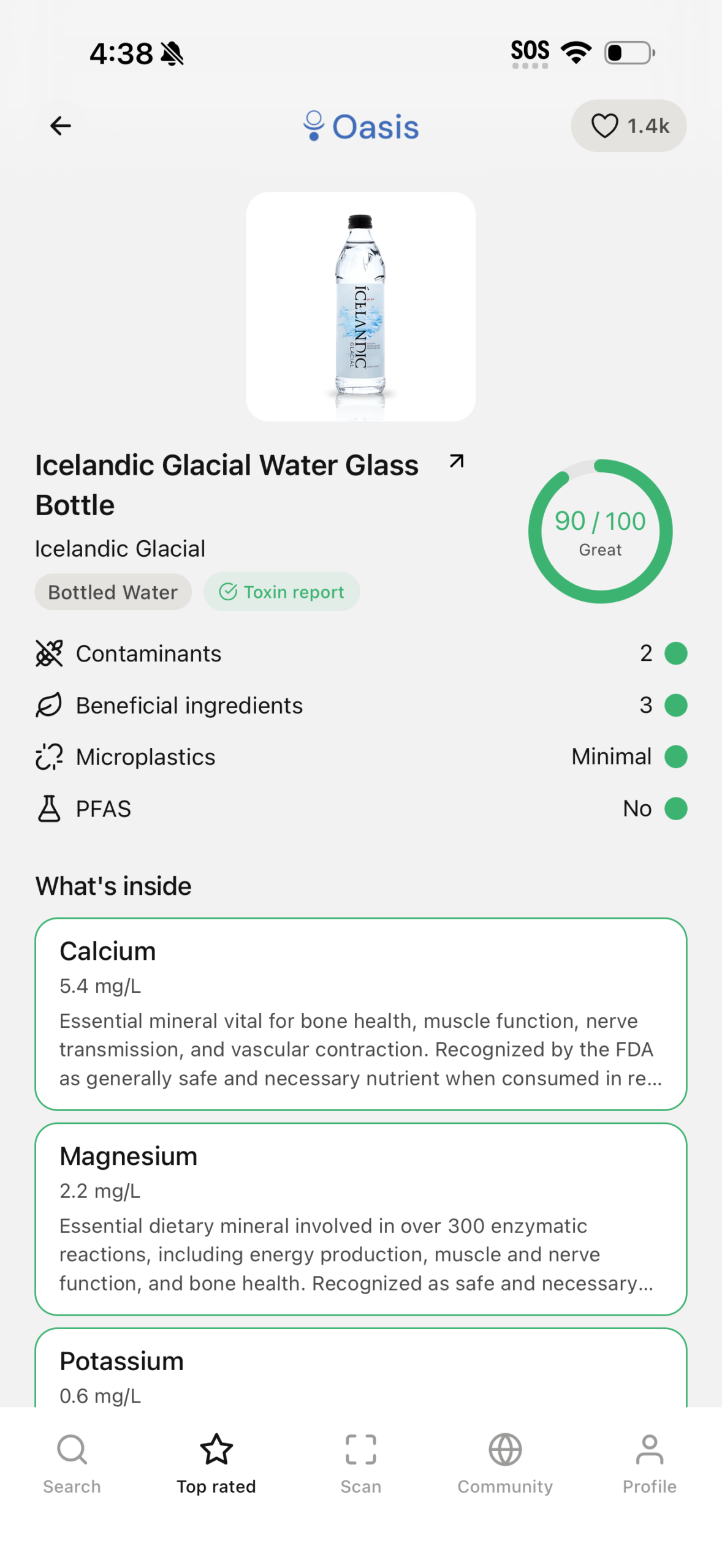Toggle the Contaminants status dot
The width and height of the screenshot is (722, 1568).
[675, 653]
